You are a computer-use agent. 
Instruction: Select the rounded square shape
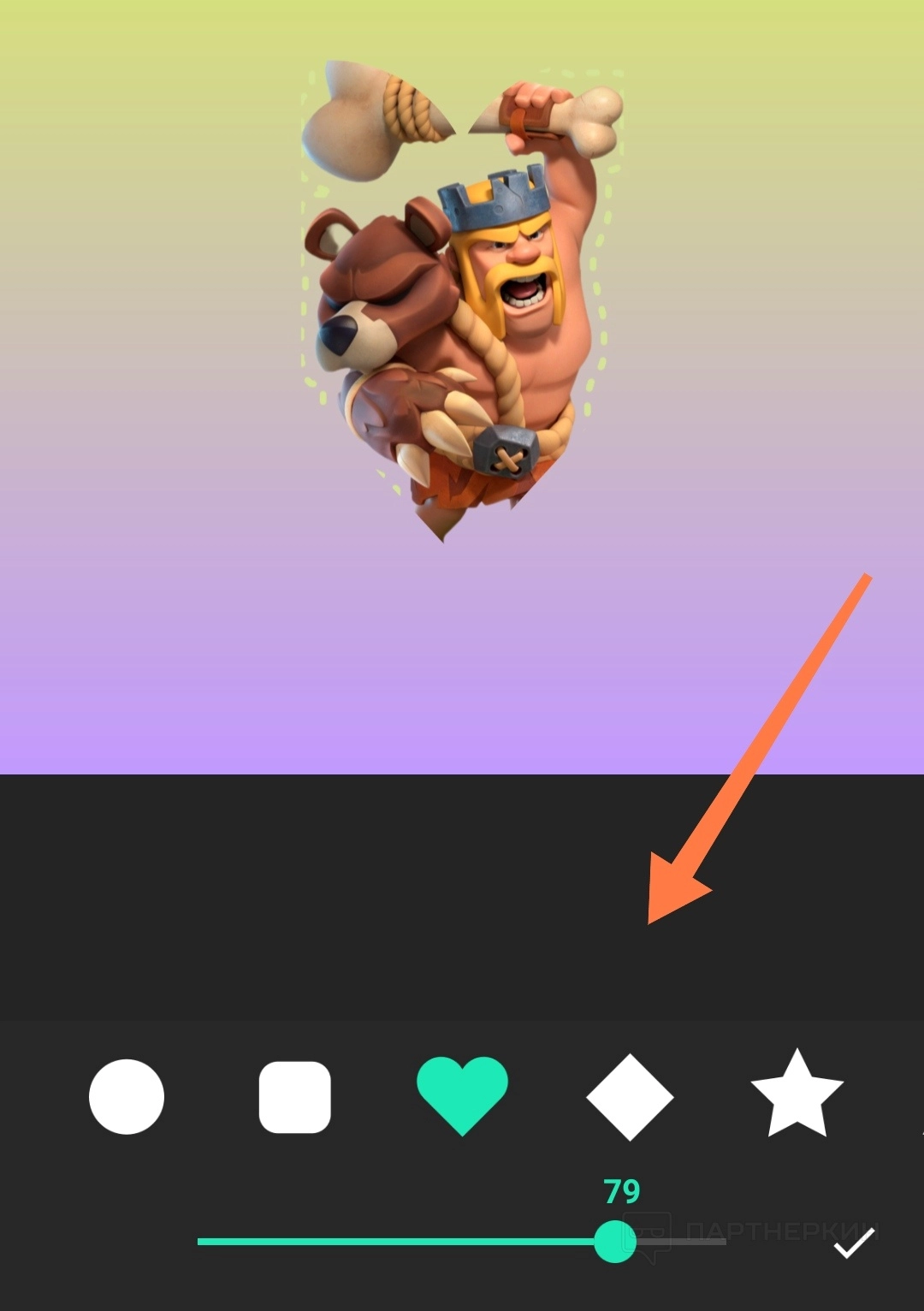click(x=294, y=1096)
